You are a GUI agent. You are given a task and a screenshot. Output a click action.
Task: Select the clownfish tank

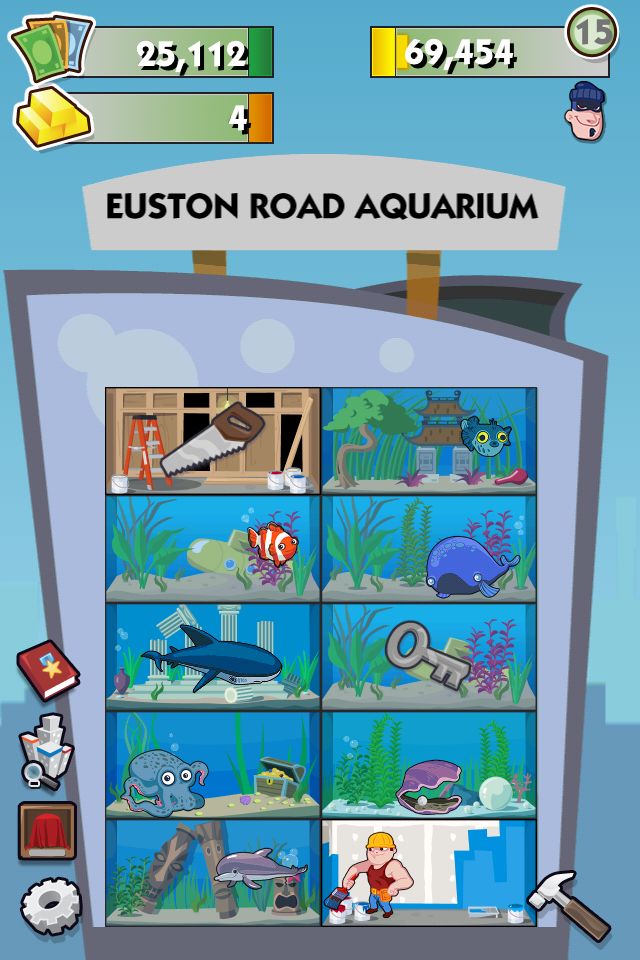point(213,549)
